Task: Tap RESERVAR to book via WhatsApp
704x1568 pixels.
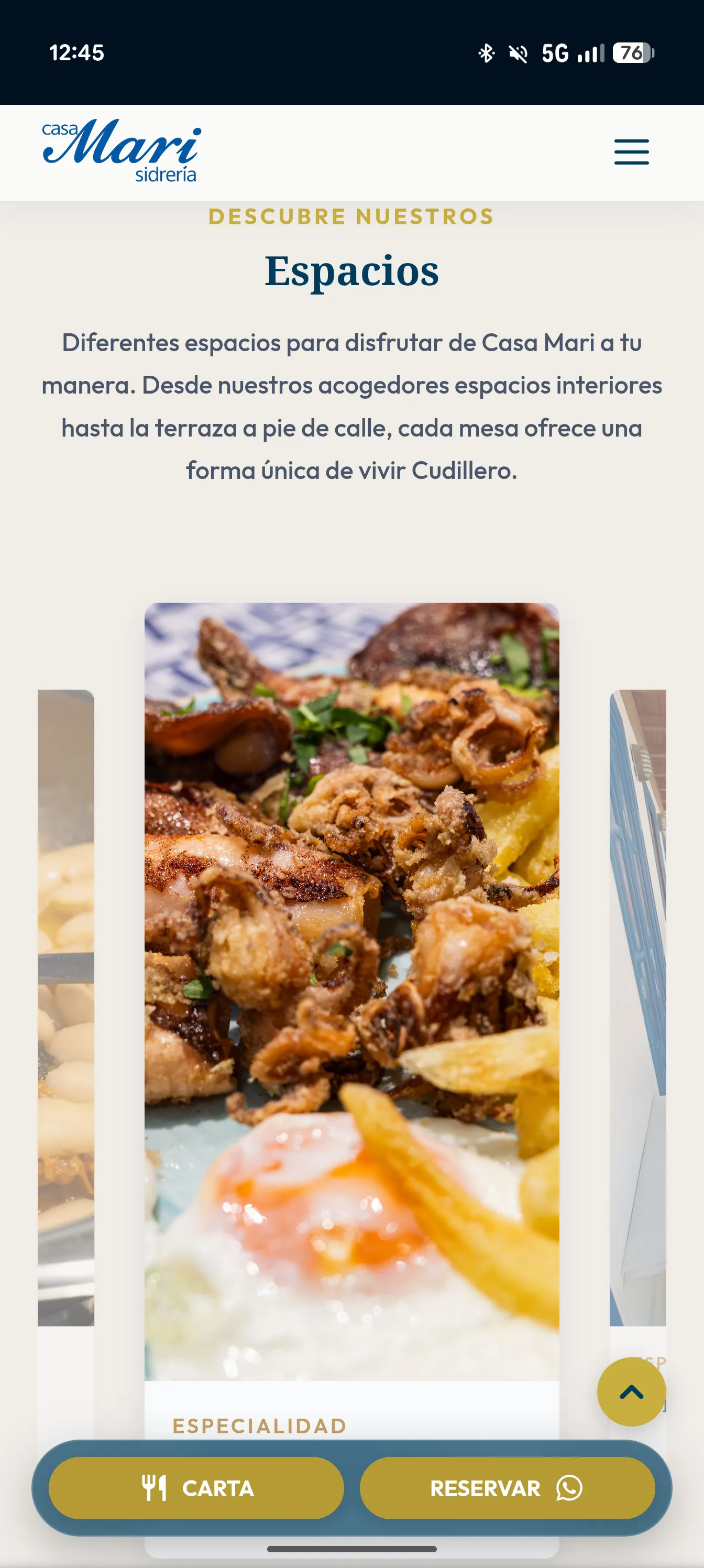Action: click(x=507, y=1488)
